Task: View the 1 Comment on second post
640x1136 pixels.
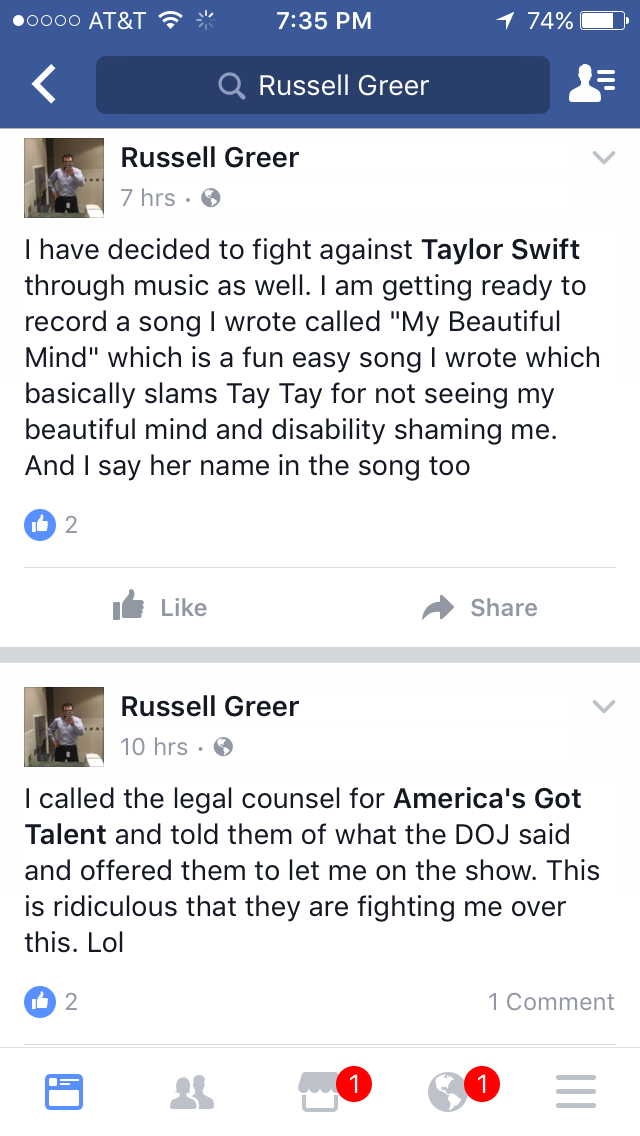Action: 551,1001
